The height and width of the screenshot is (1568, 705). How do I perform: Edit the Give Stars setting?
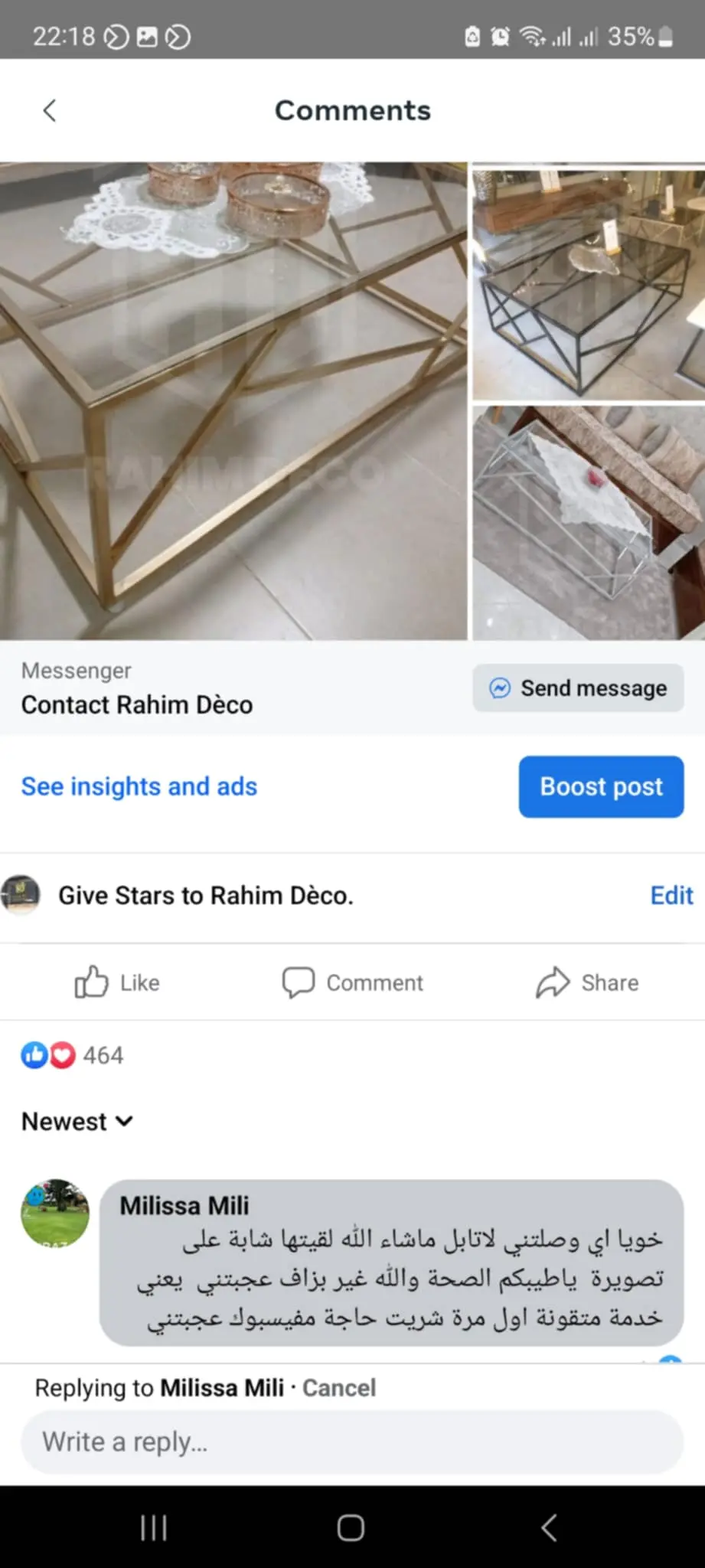click(671, 895)
